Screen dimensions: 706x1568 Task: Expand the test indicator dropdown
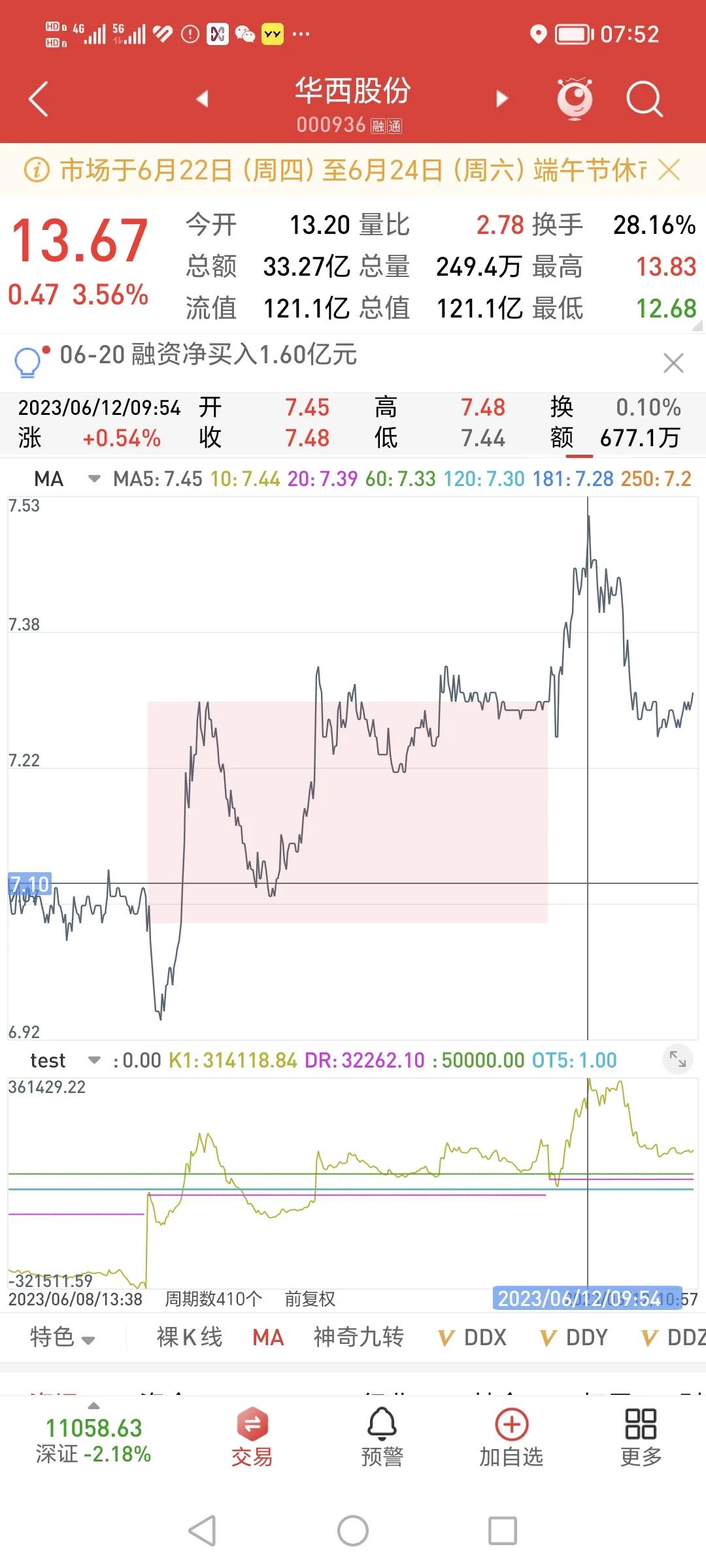pos(94,1060)
